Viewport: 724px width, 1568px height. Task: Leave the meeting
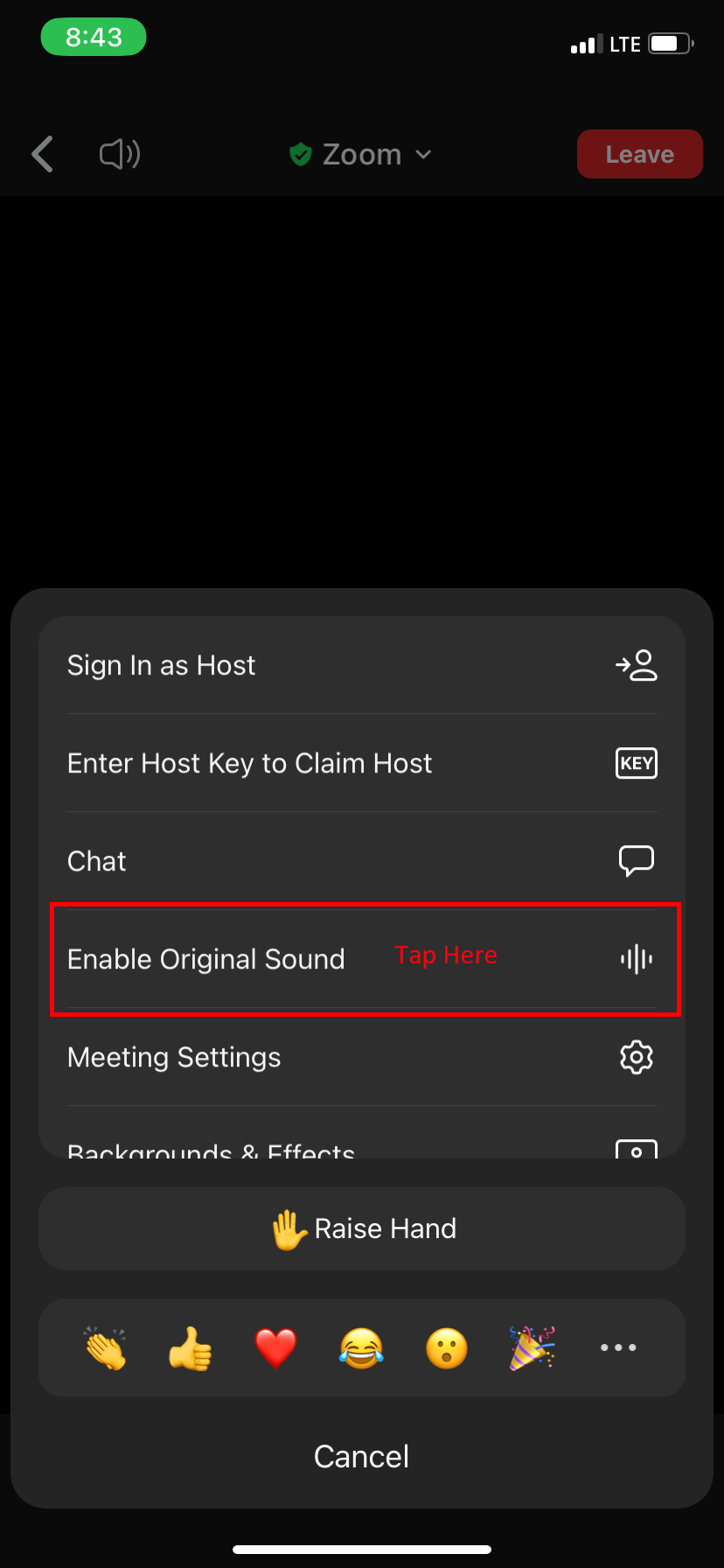639,155
